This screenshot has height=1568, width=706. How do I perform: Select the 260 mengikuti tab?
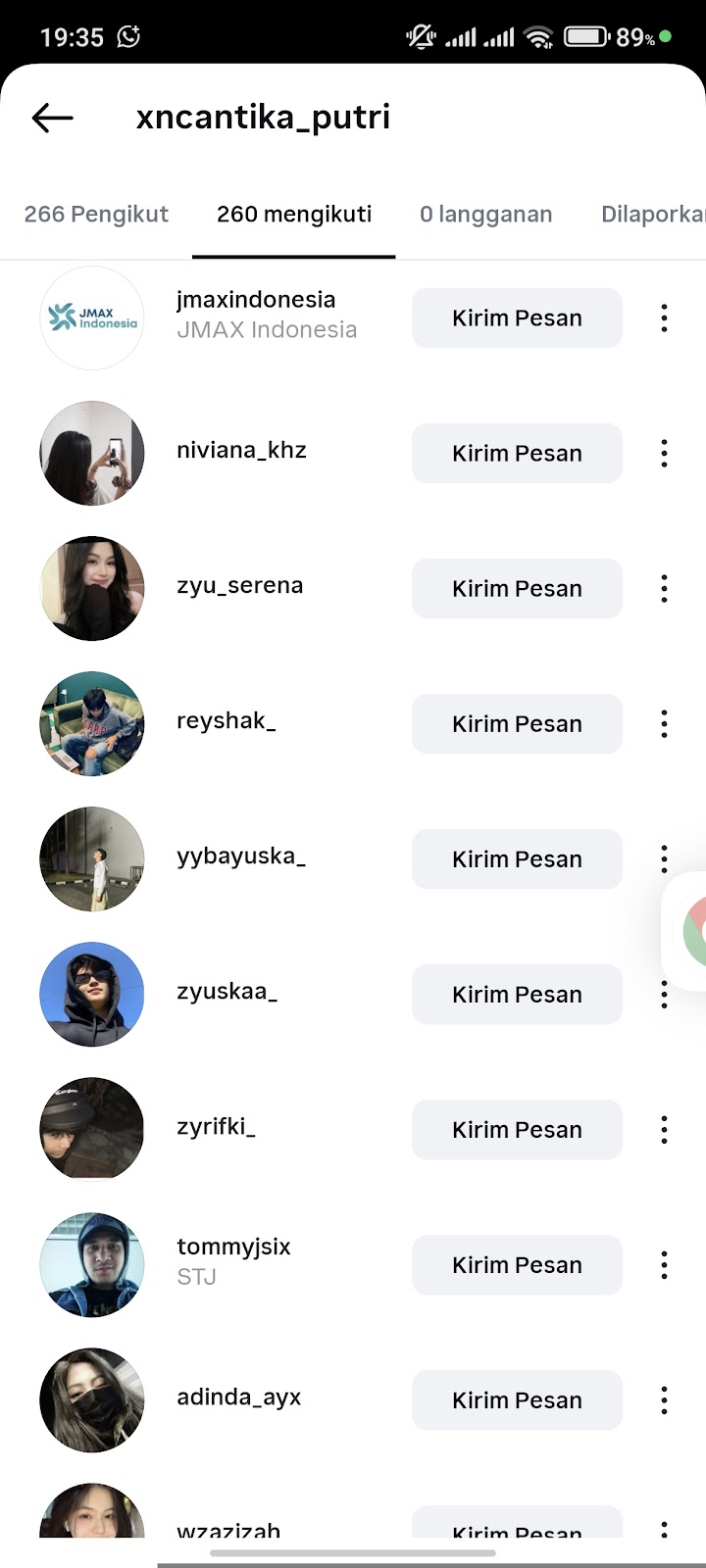pyautogui.click(x=294, y=215)
